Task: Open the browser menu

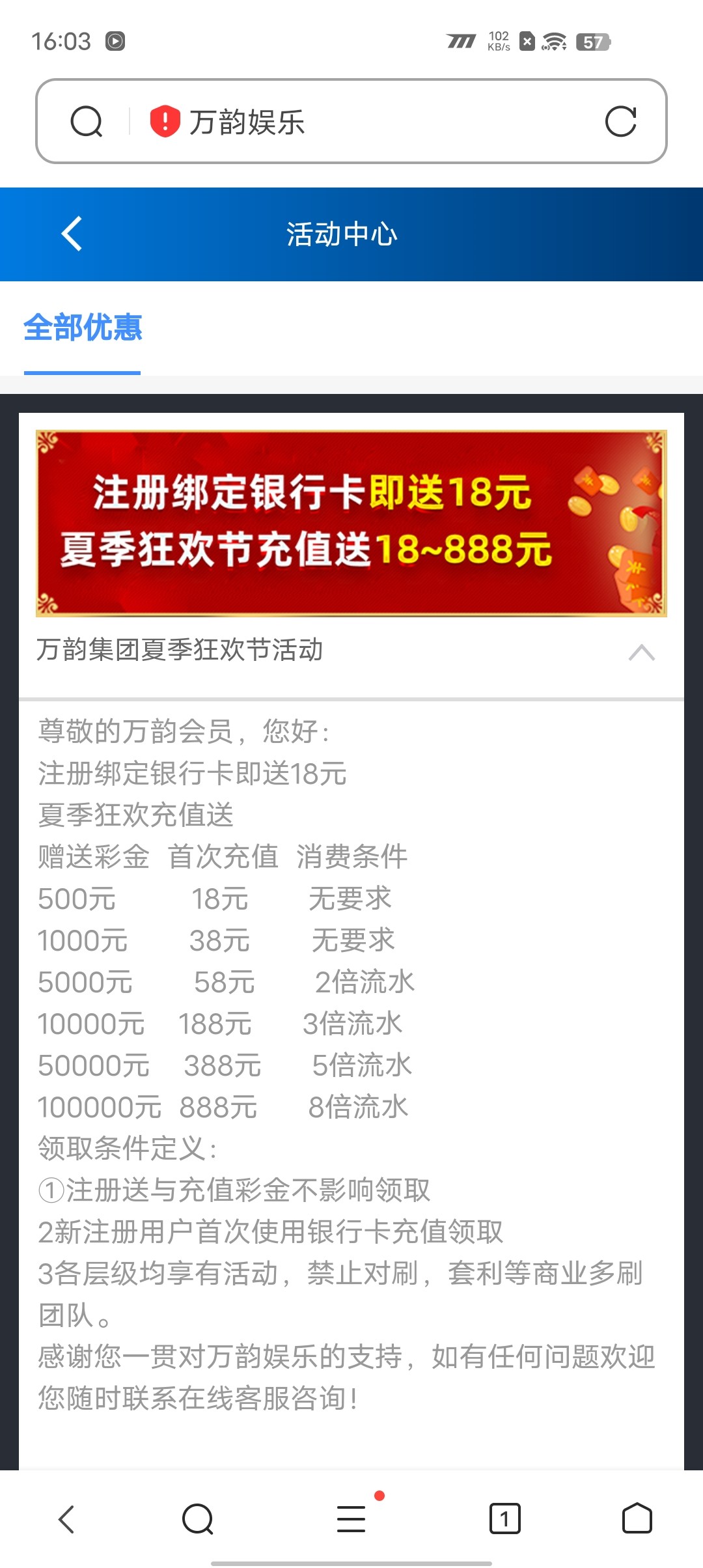Action: pos(351,1519)
